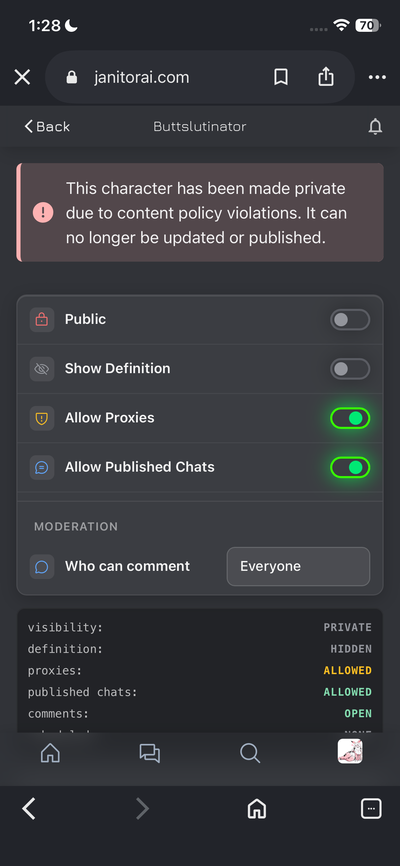The height and width of the screenshot is (866, 400).
Task: Bookmark this page in the browser
Action: 281,77
